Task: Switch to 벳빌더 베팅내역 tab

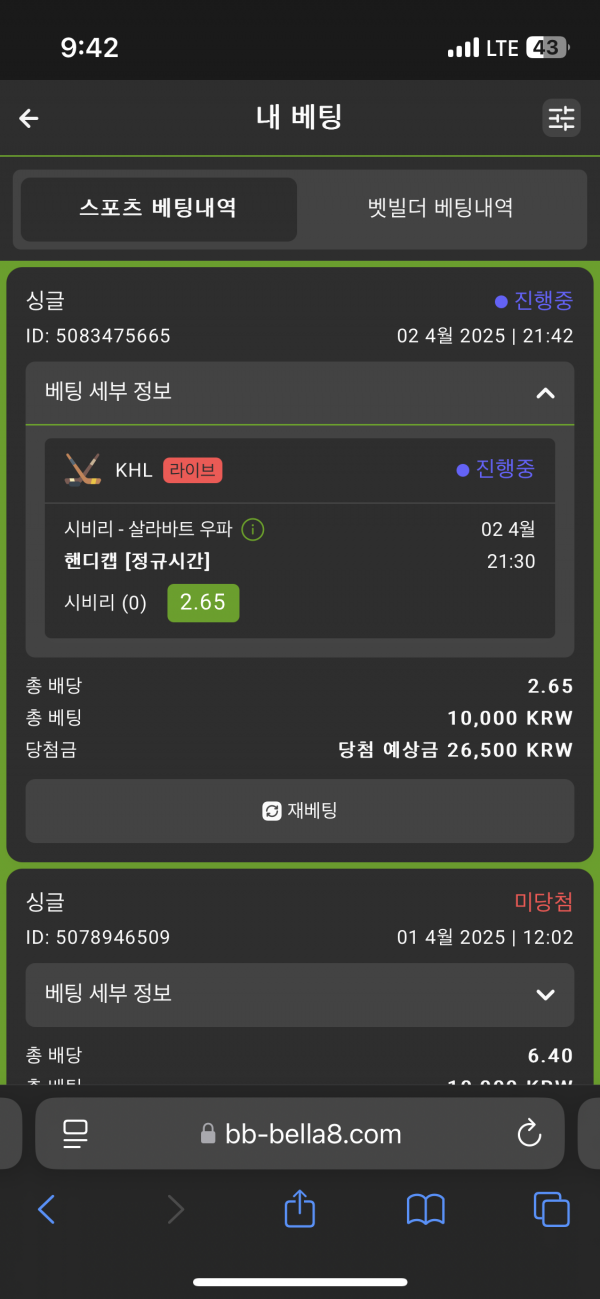Action: (440, 209)
